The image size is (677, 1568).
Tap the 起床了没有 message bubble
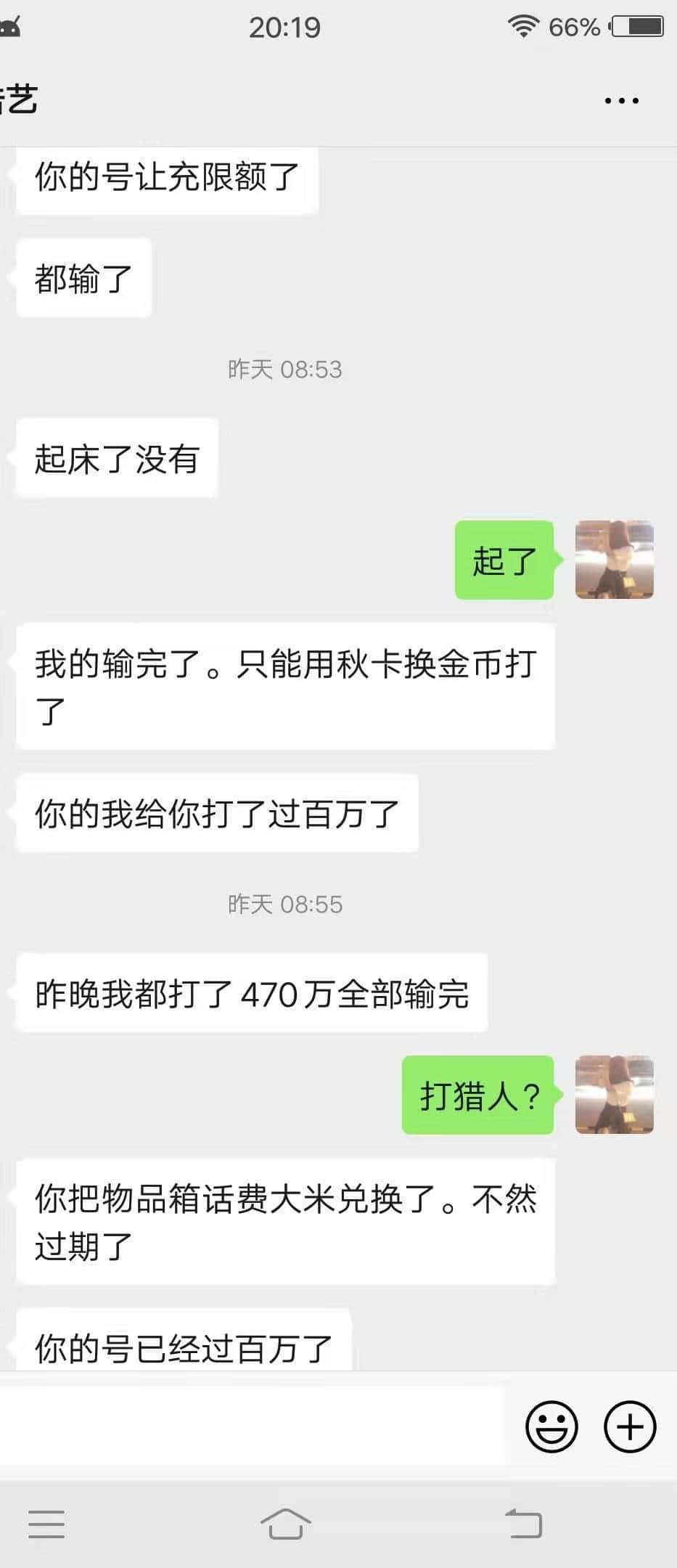click(x=115, y=457)
